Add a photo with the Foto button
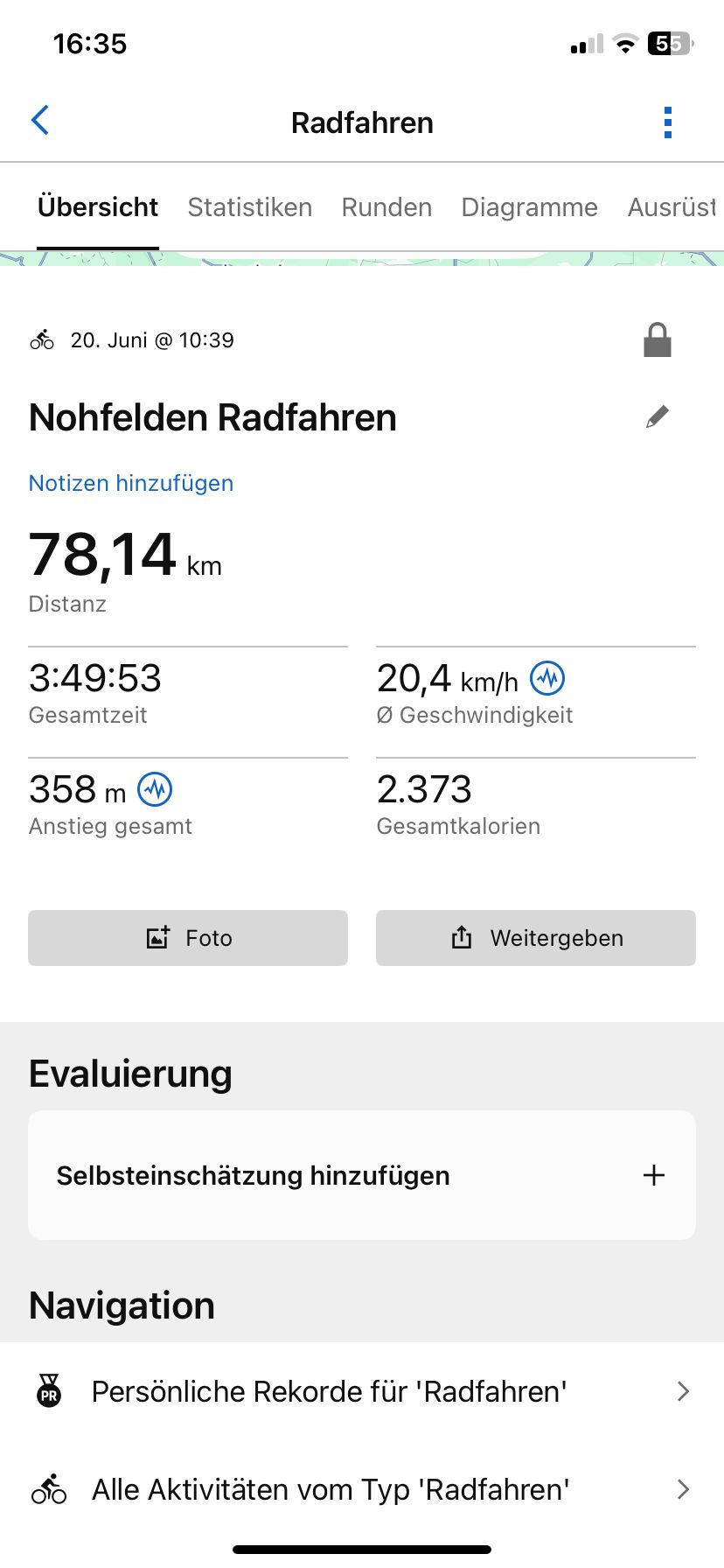 click(188, 938)
